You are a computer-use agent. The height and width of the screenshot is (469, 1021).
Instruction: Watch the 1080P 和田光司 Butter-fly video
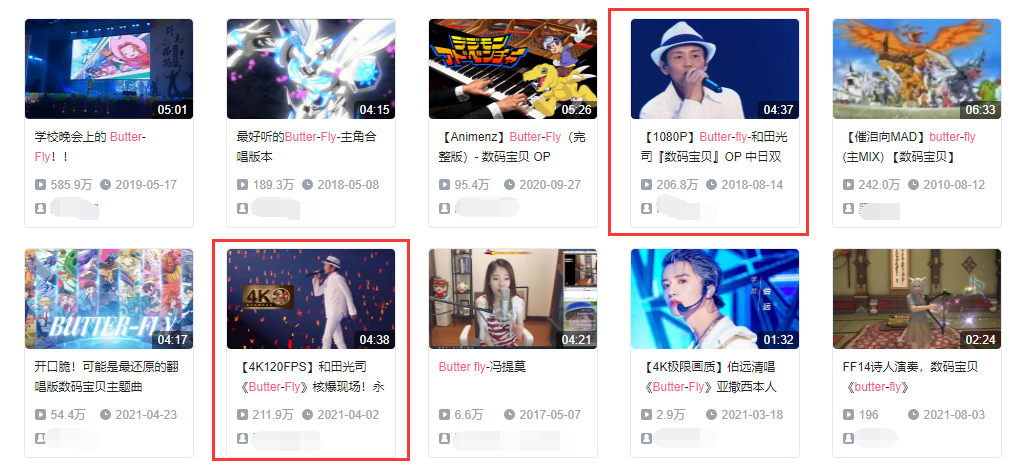[x=715, y=69]
